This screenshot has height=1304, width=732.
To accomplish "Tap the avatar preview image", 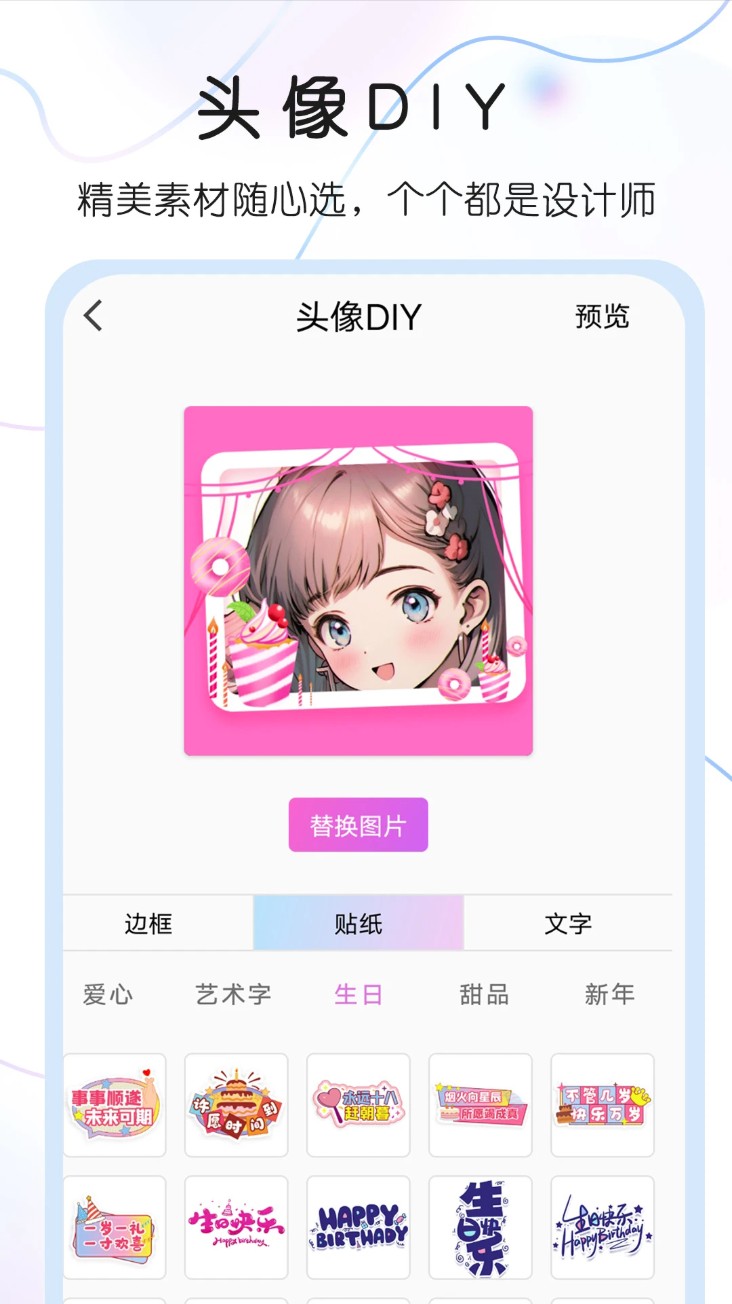I will tap(358, 580).
